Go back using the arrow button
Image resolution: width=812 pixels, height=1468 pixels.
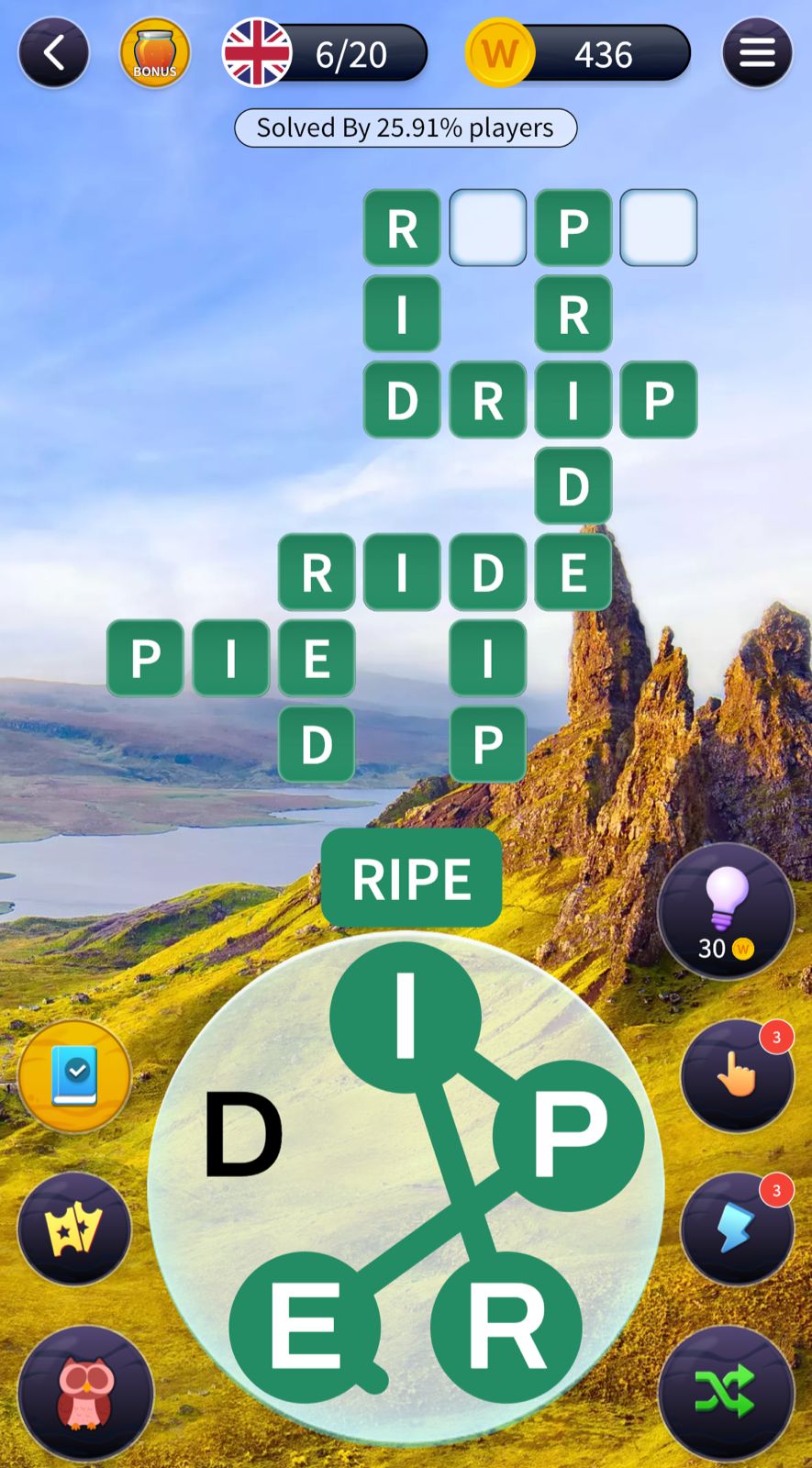coord(53,53)
